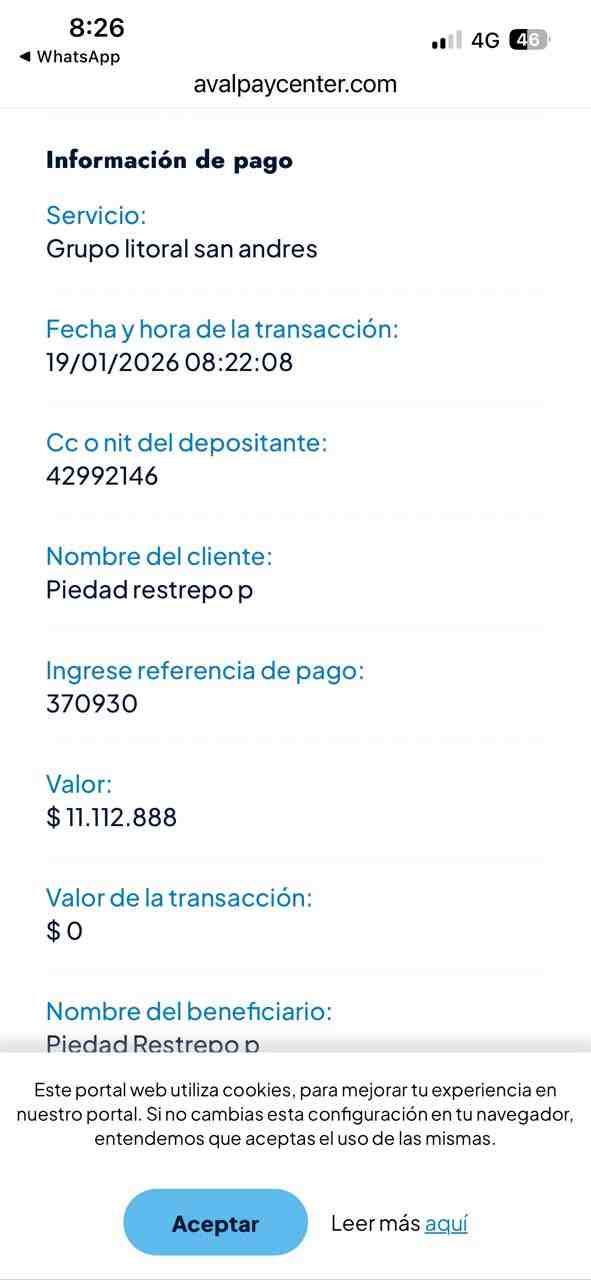The image size is (591, 1280).
Task: Tap the avalpaycenter.com address bar
Action: (x=295, y=84)
